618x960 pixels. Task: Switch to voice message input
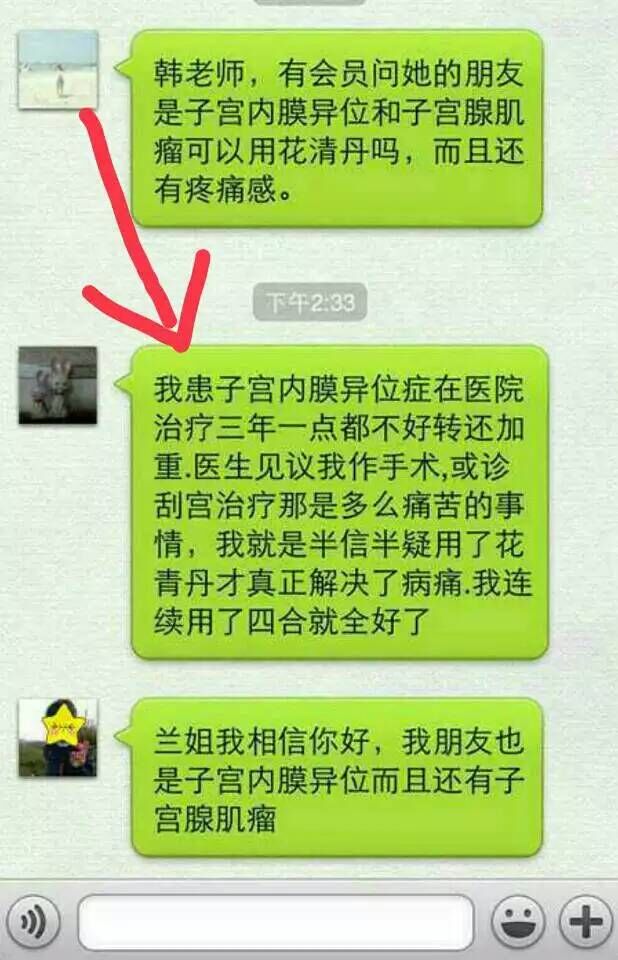pos(34,922)
